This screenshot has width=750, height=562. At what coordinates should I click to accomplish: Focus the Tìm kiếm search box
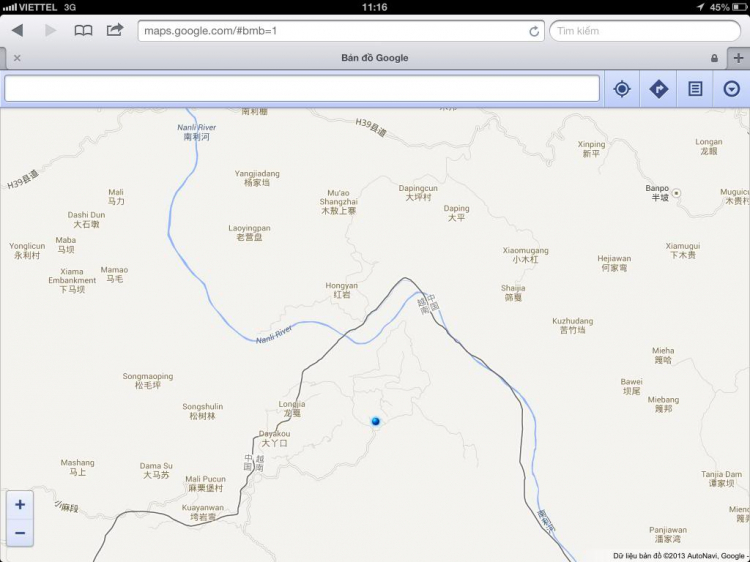pos(643,31)
